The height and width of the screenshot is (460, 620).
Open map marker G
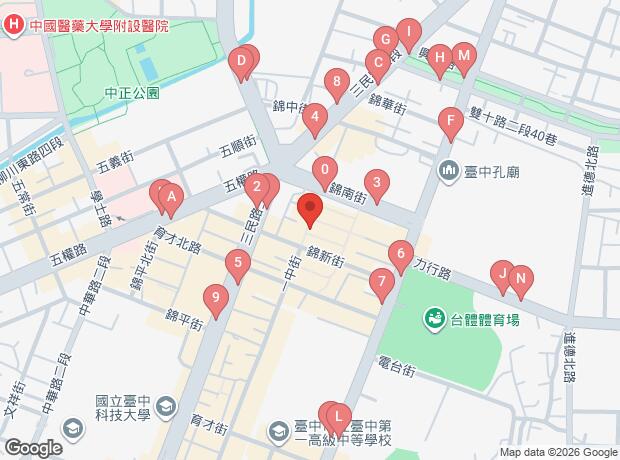click(x=386, y=44)
